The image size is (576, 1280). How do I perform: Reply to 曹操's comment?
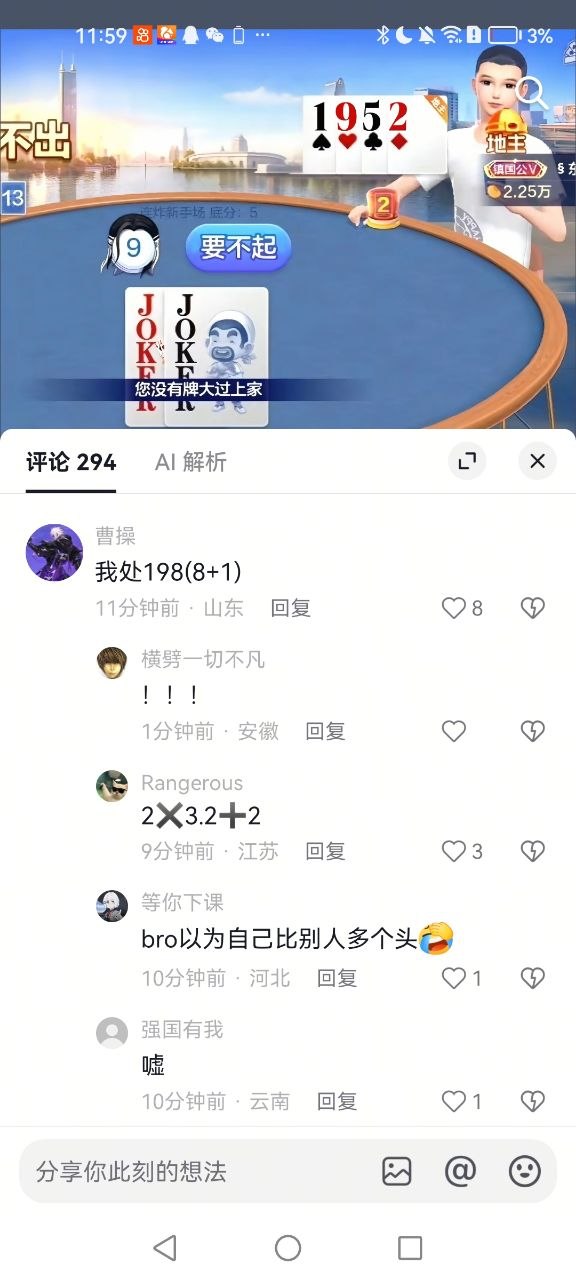tap(291, 608)
